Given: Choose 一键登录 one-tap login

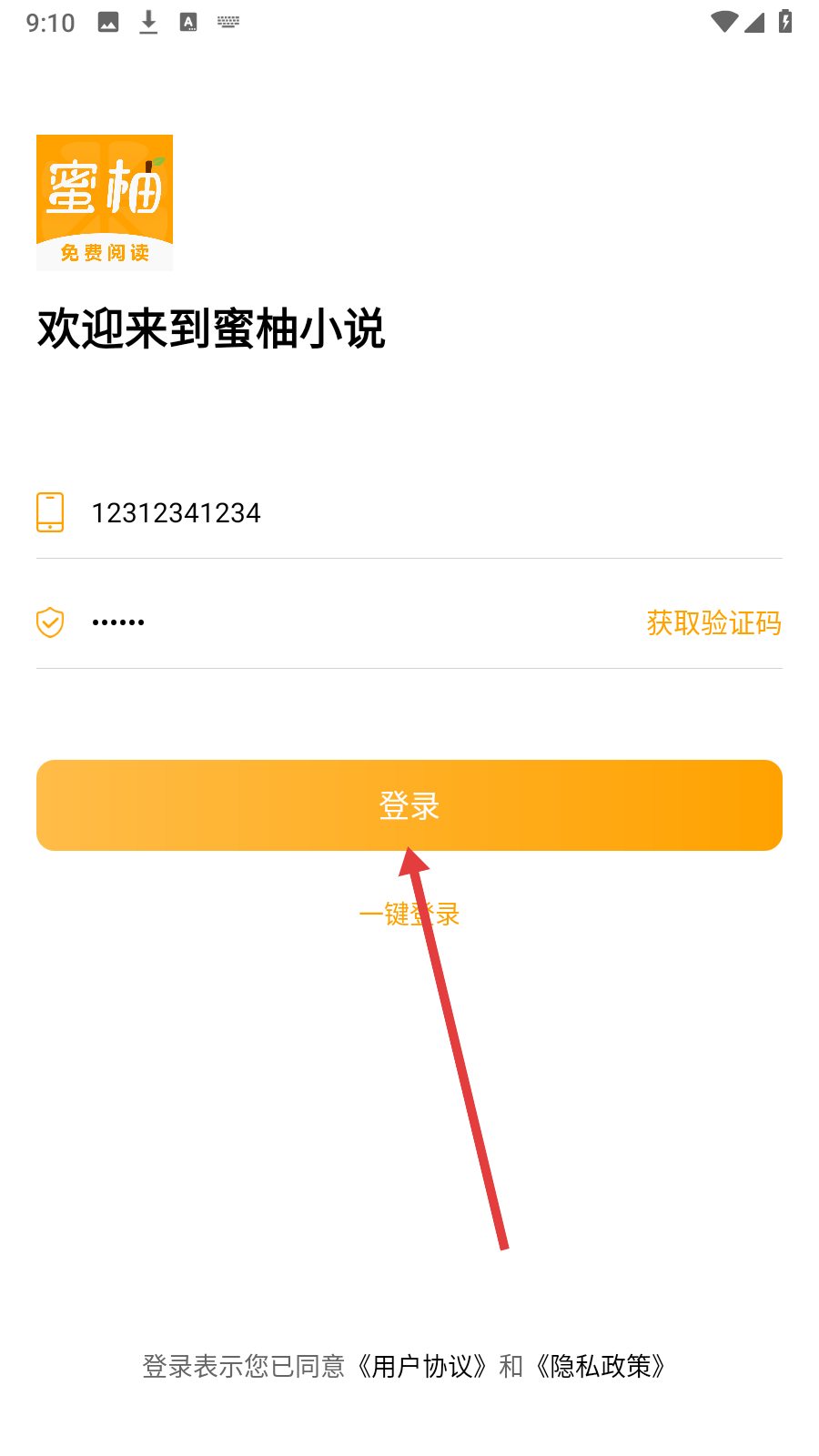Looking at the screenshot, I should (409, 914).
